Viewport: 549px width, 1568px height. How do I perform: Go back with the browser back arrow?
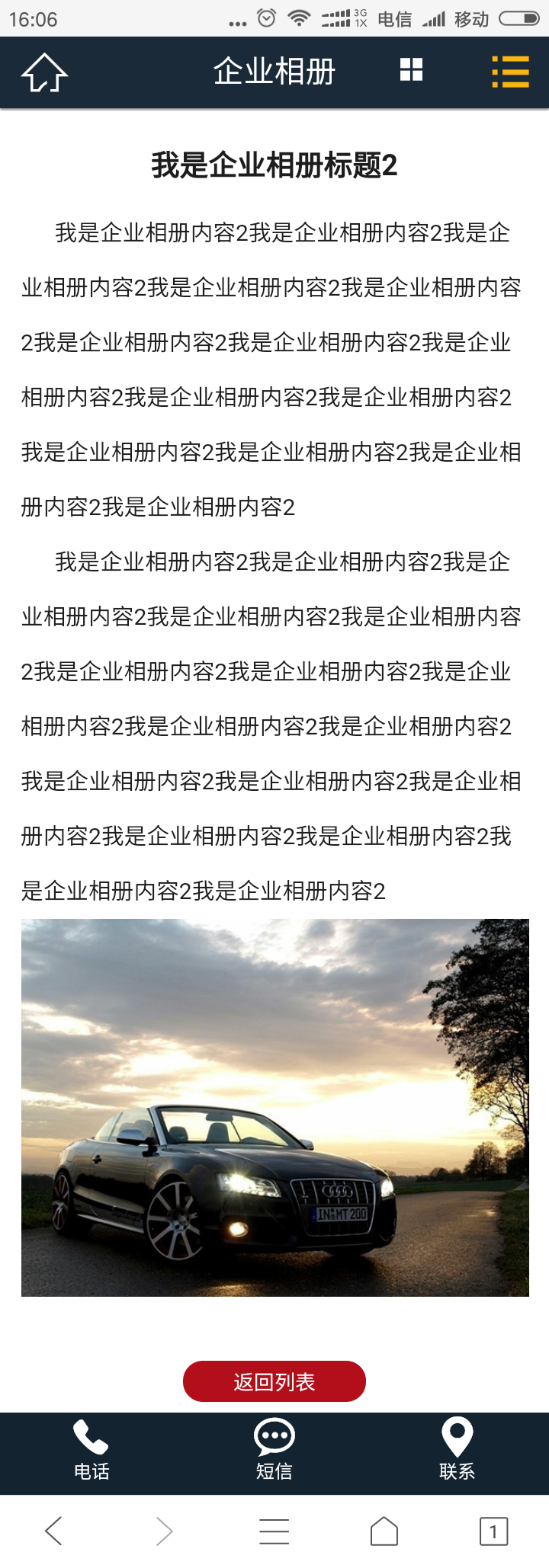[53, 1531]
